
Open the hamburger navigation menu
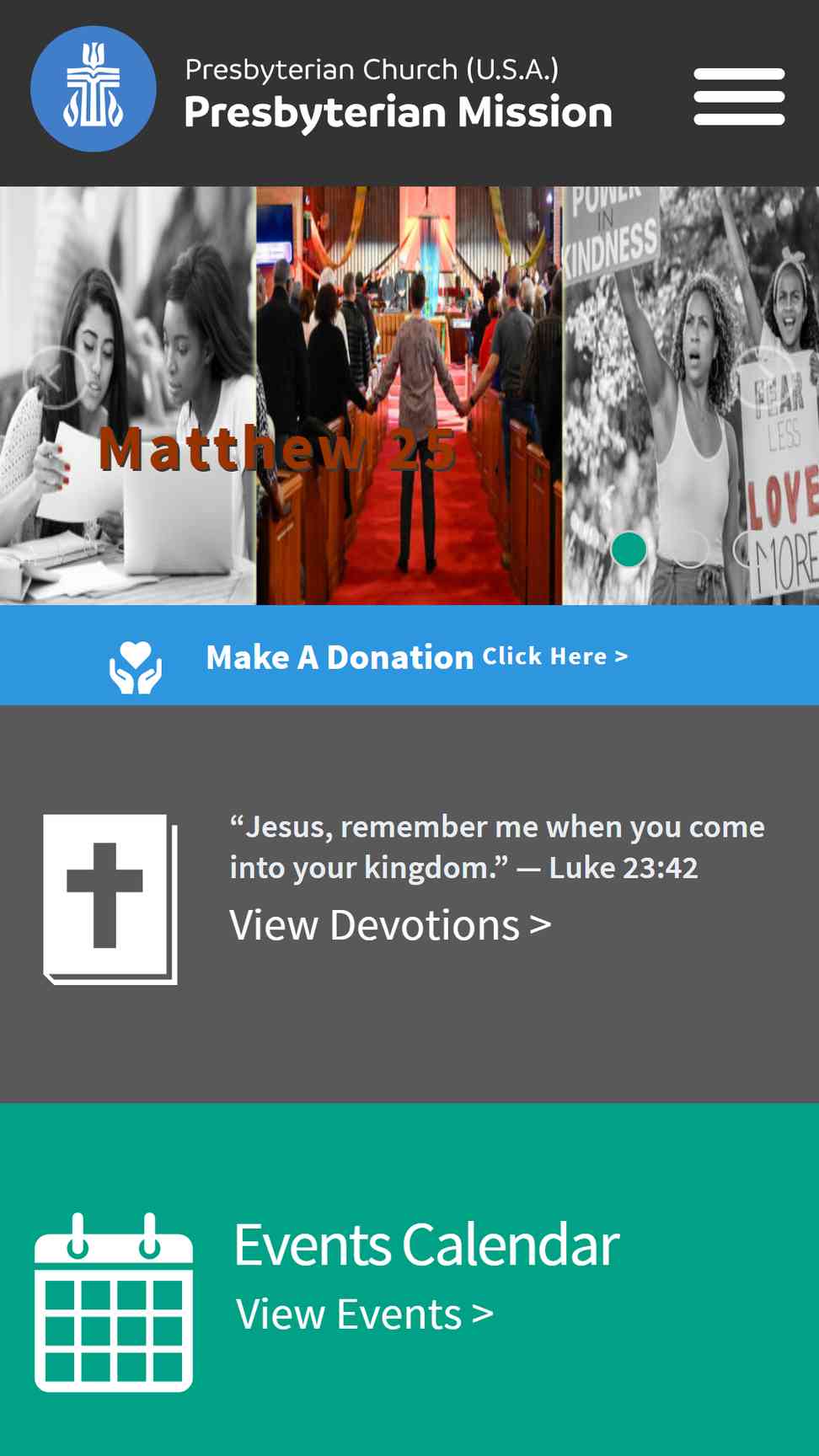click(x=739, y=96)
